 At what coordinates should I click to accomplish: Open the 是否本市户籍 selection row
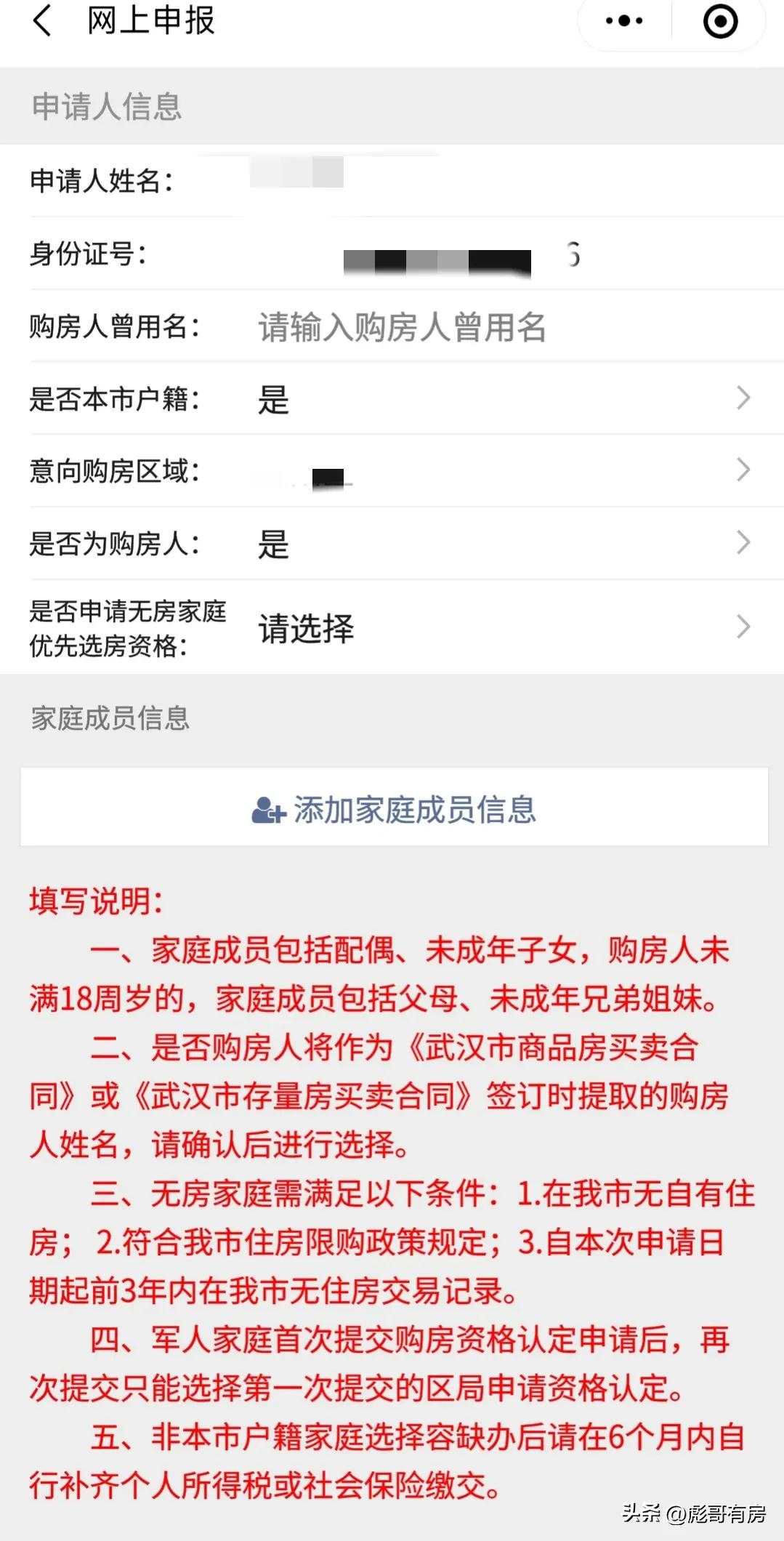pos(392,399)
